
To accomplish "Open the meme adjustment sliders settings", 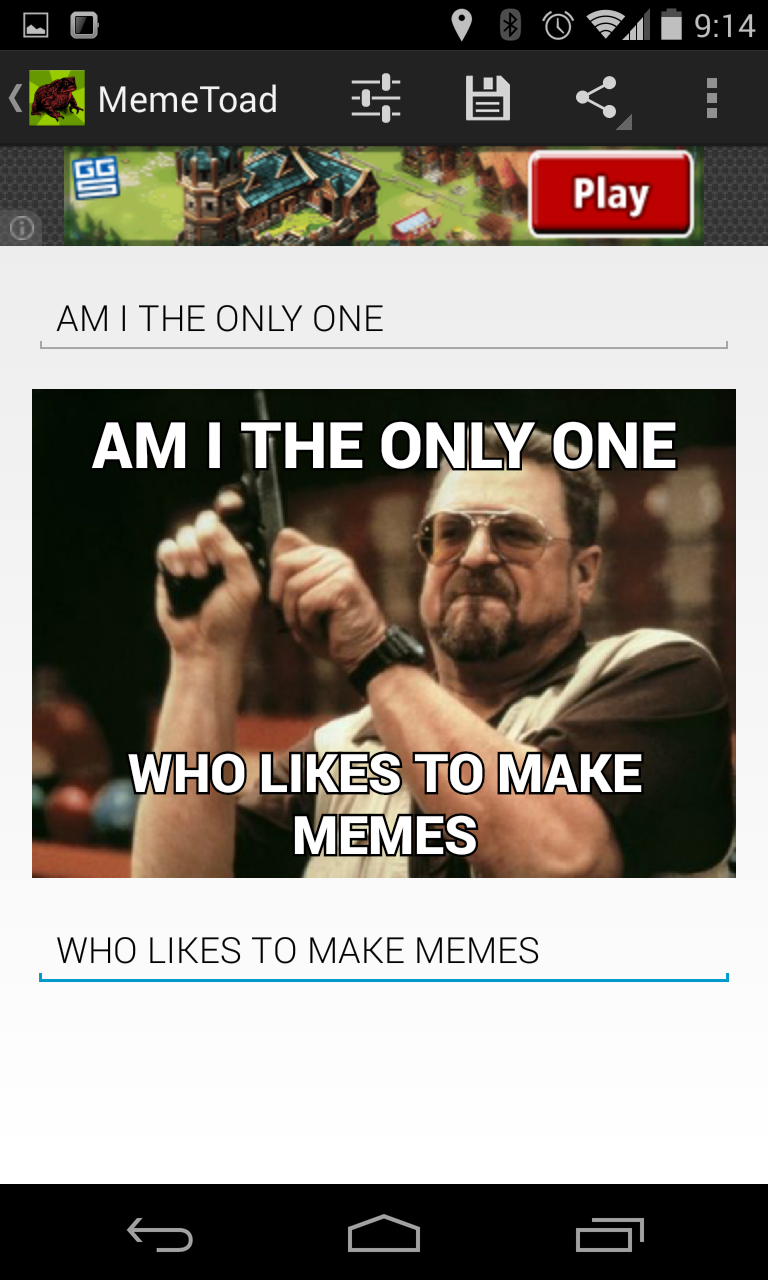I will click(376, 99).
